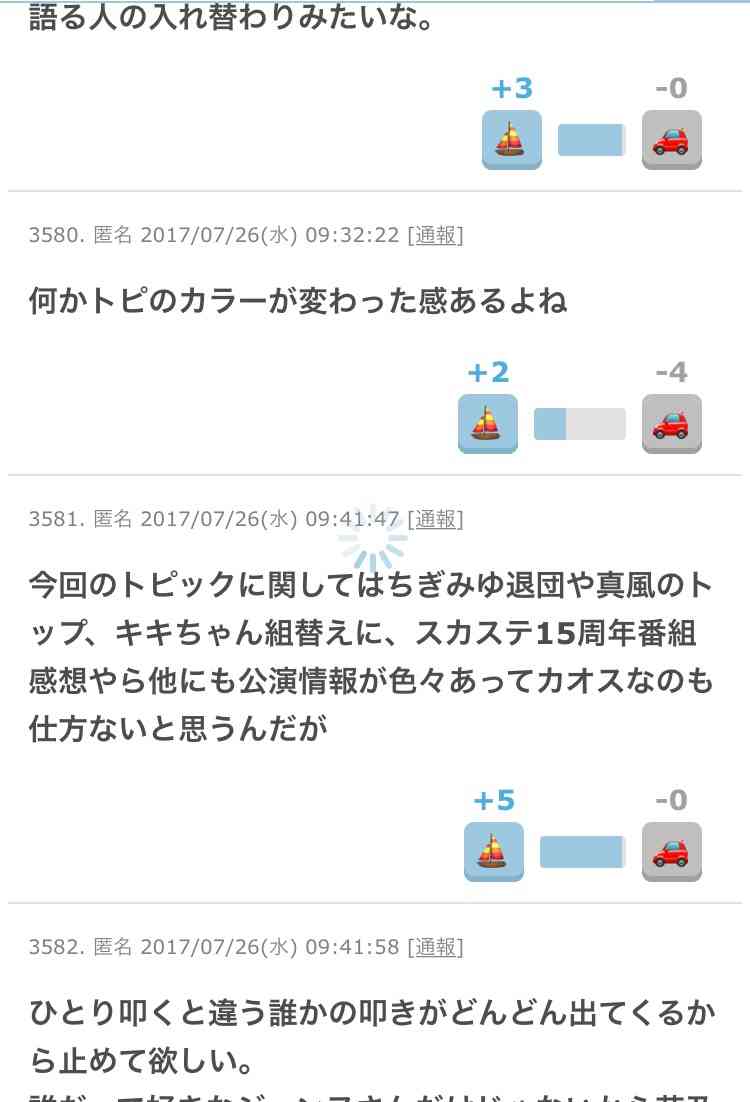Report comment 3582 via 通報 link
750x1102 pixels.
[x=435, y=947]
